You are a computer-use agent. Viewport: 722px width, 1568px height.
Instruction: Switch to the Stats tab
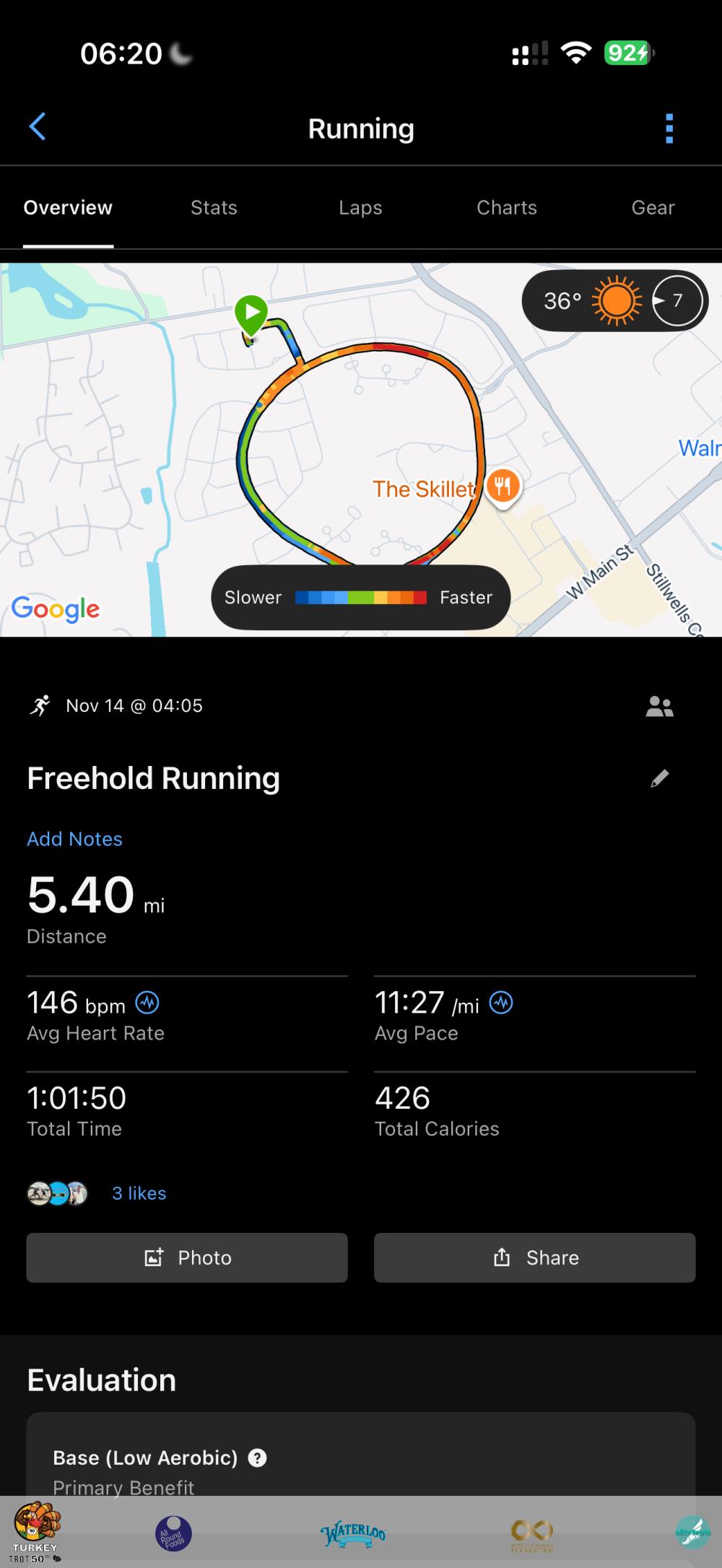(x=214, y=208)
